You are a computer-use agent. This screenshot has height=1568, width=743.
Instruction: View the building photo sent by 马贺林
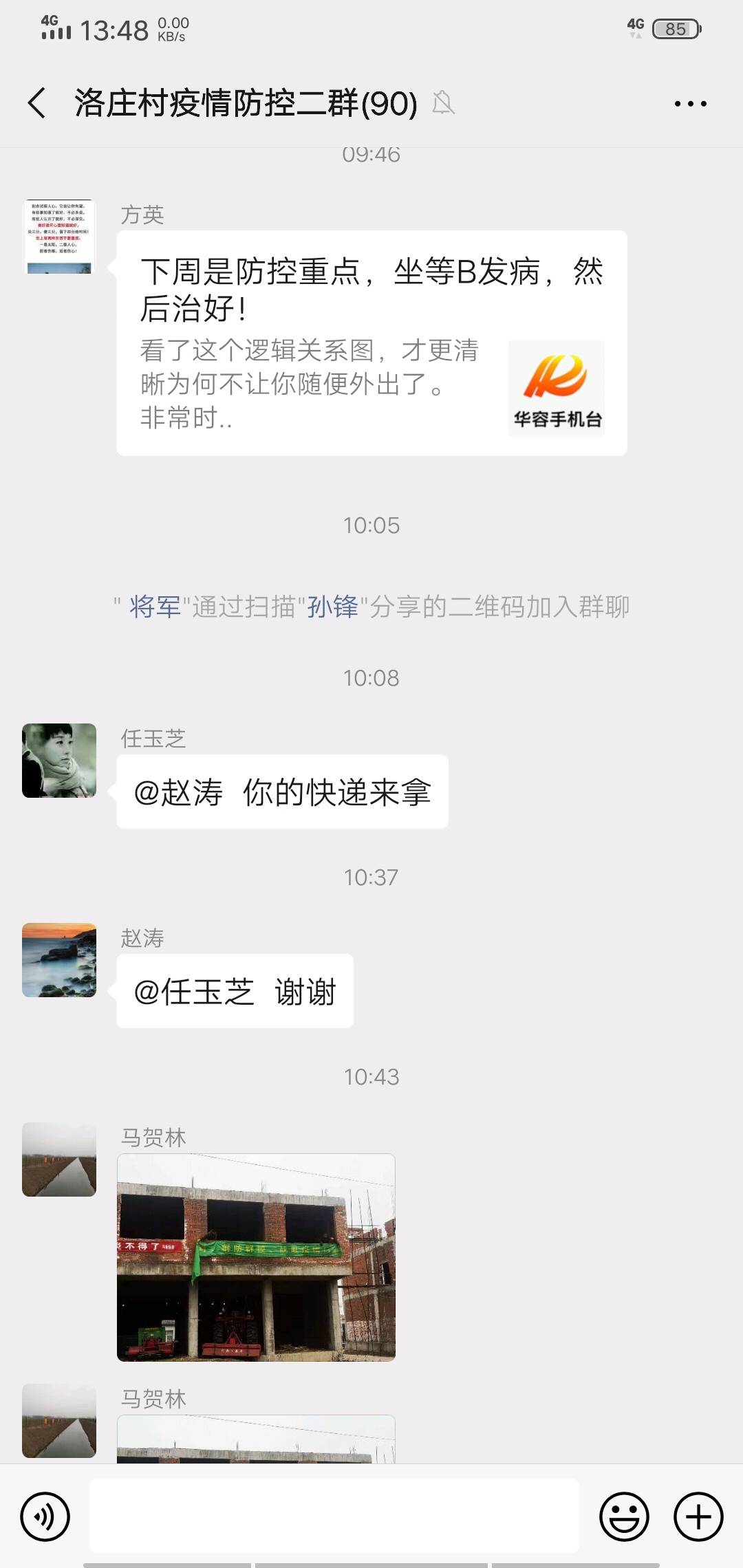pyautogui.click(x=256, y=1258)
